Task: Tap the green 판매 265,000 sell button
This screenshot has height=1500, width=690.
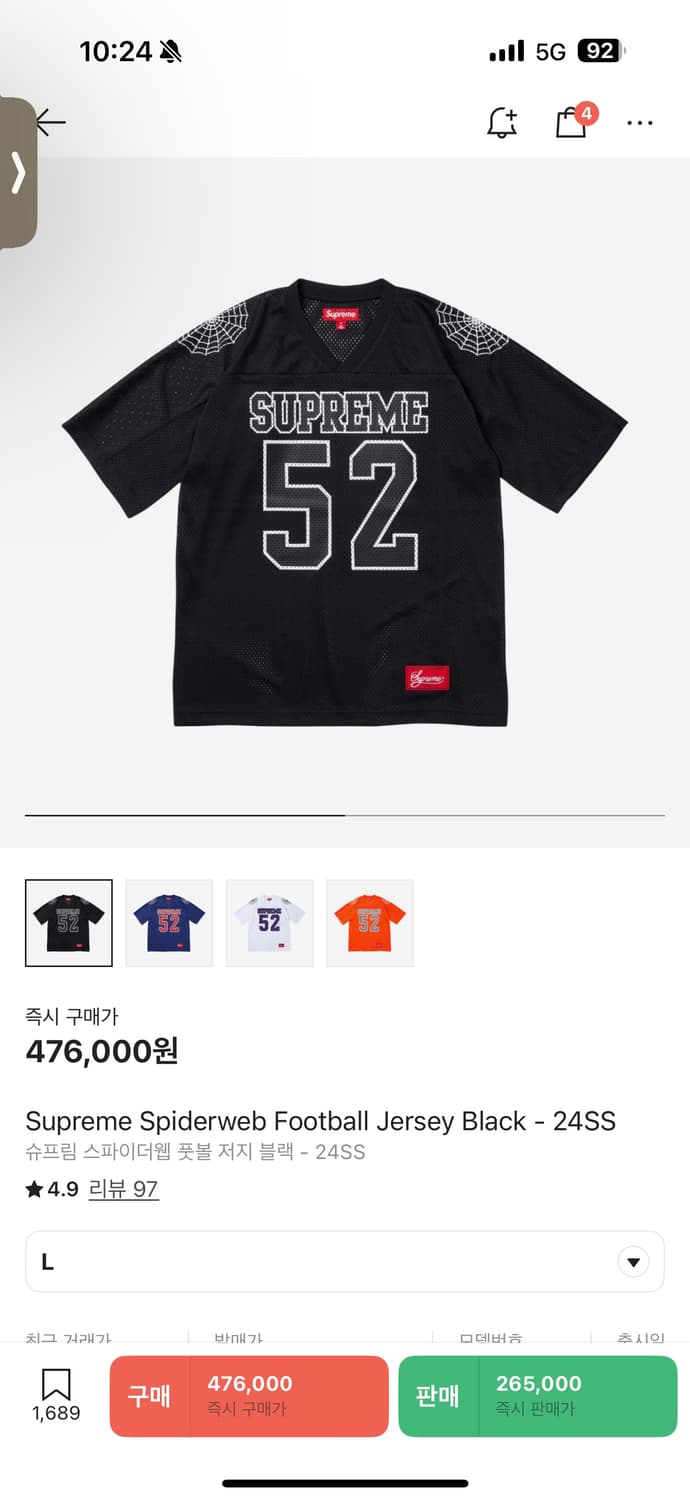Action: (537, 1396)
